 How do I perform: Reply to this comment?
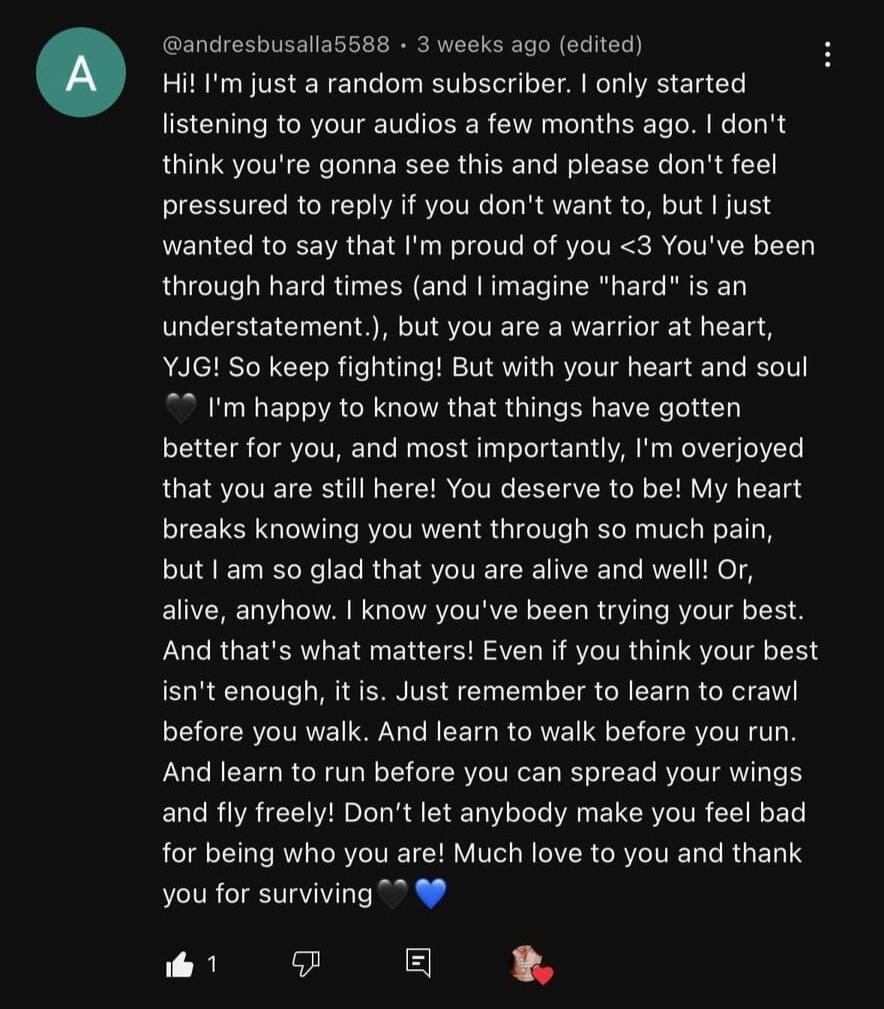[x=418, y=964]
